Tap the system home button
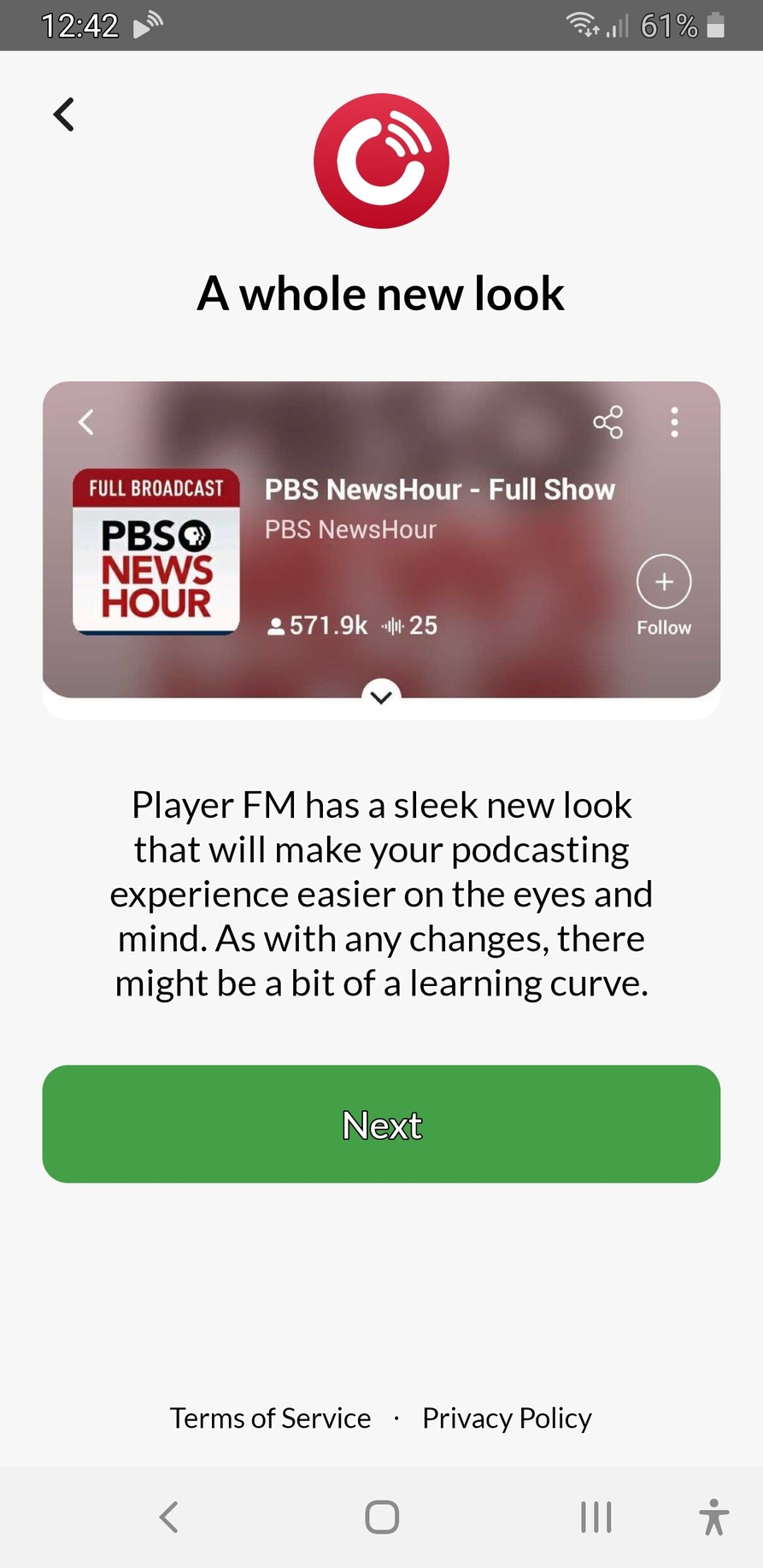This screenshot has width=763, height=1568. pyautogui.click(x=382, y=1517)
